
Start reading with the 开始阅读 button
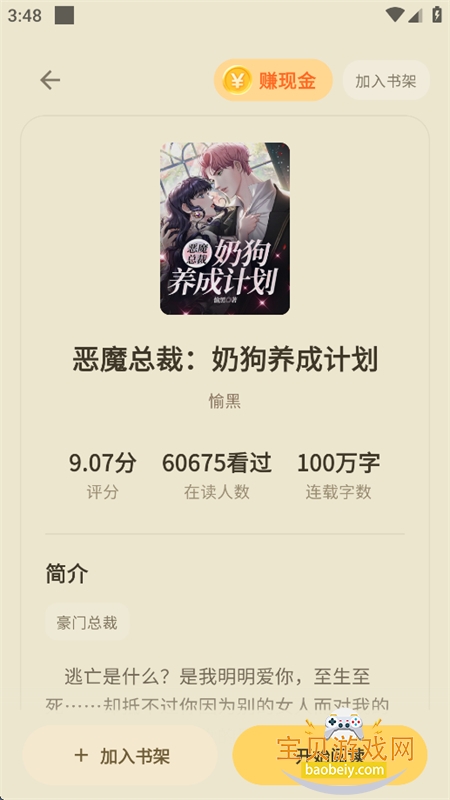point(330,756)
